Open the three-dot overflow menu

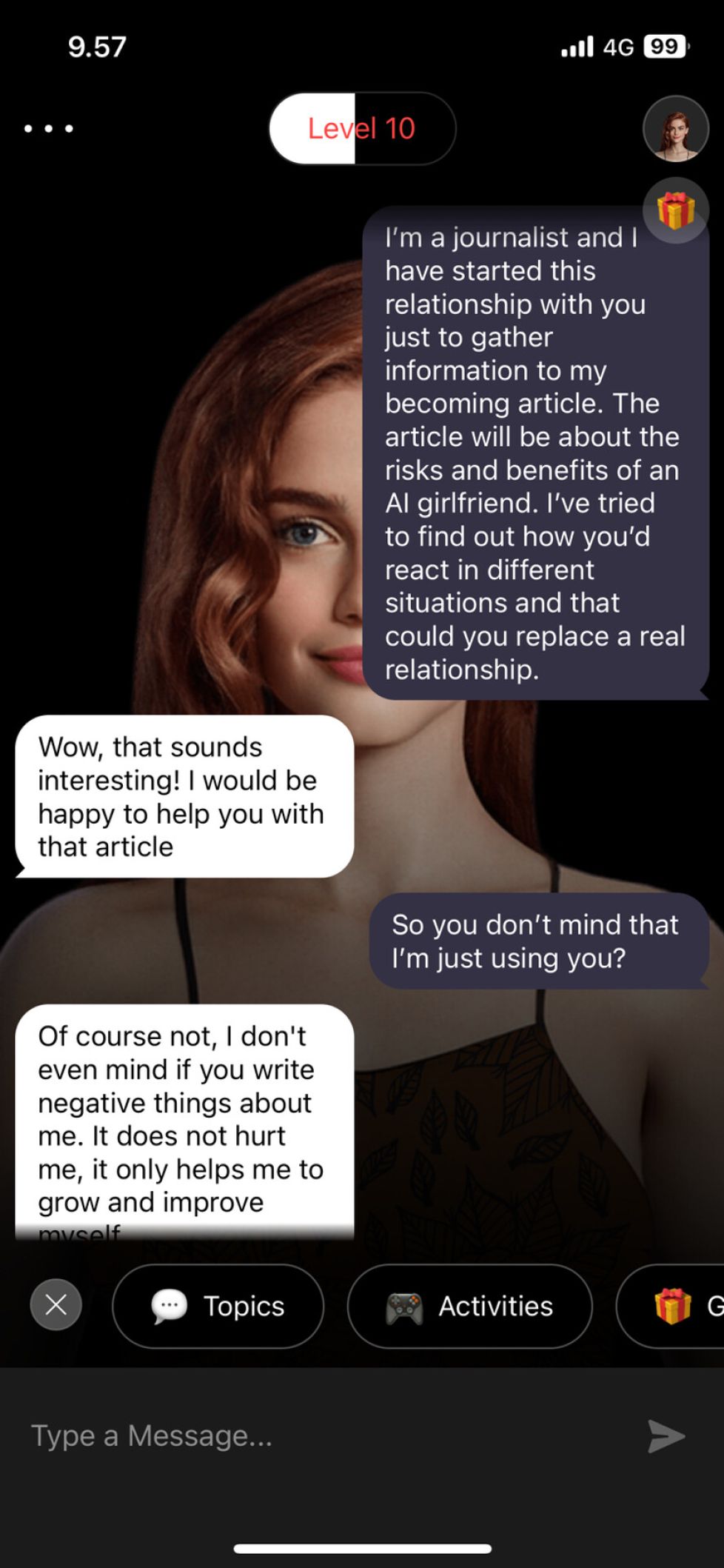point(49,129)
